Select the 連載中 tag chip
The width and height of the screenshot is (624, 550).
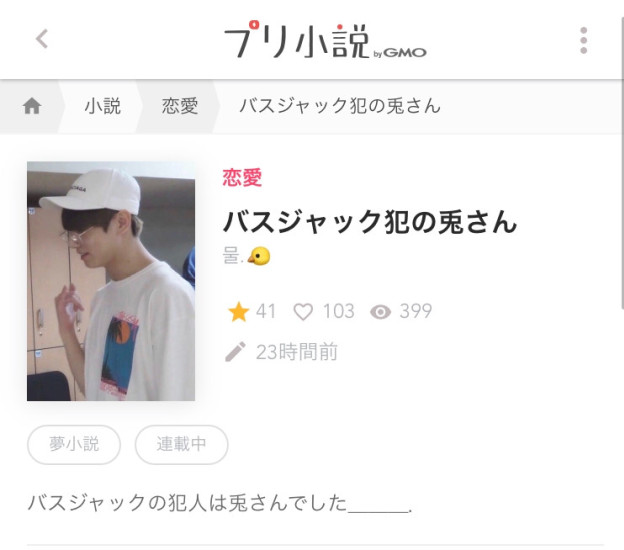point(181,444)
